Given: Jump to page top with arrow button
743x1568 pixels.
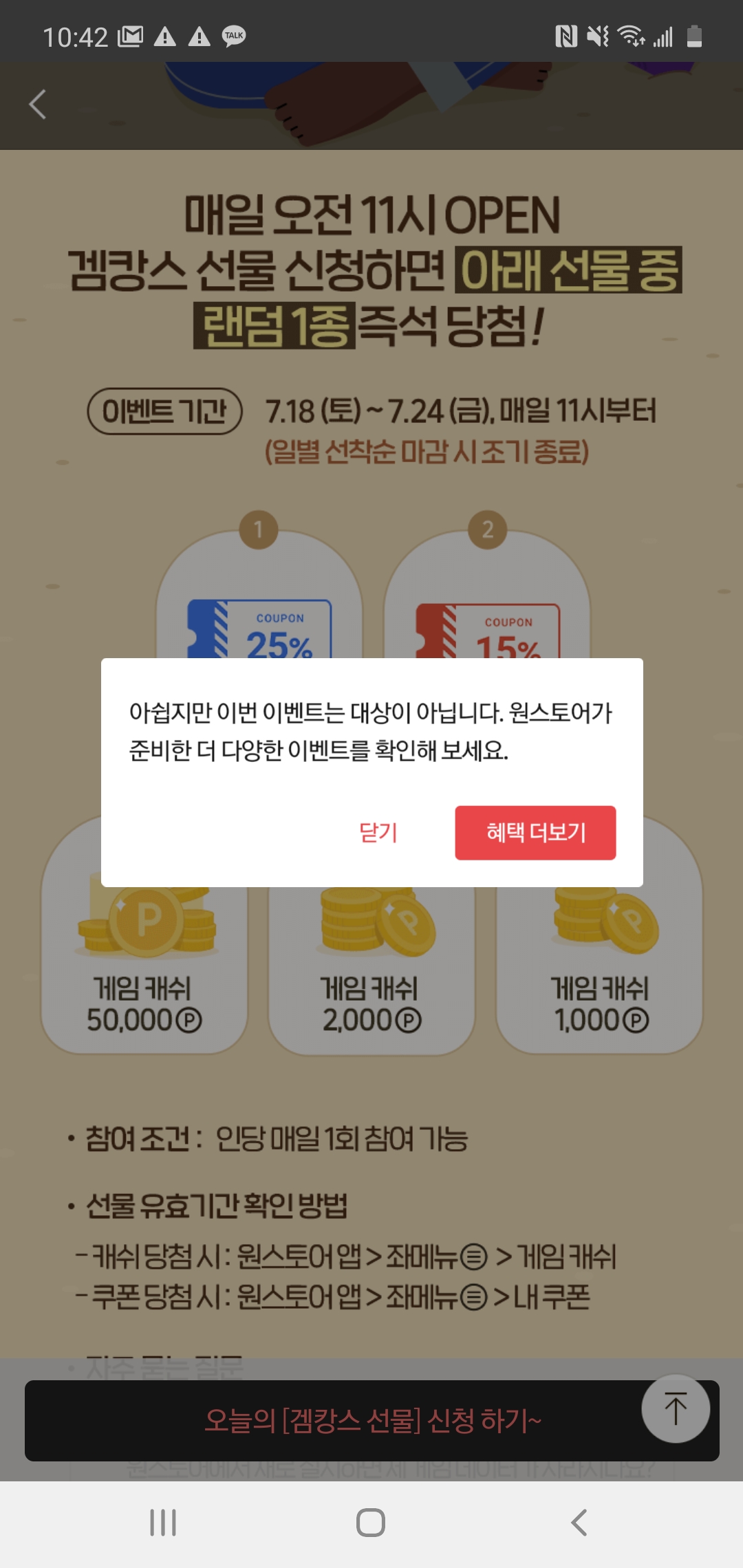Looking at the screenshot, I should [x=676, y=1408].
